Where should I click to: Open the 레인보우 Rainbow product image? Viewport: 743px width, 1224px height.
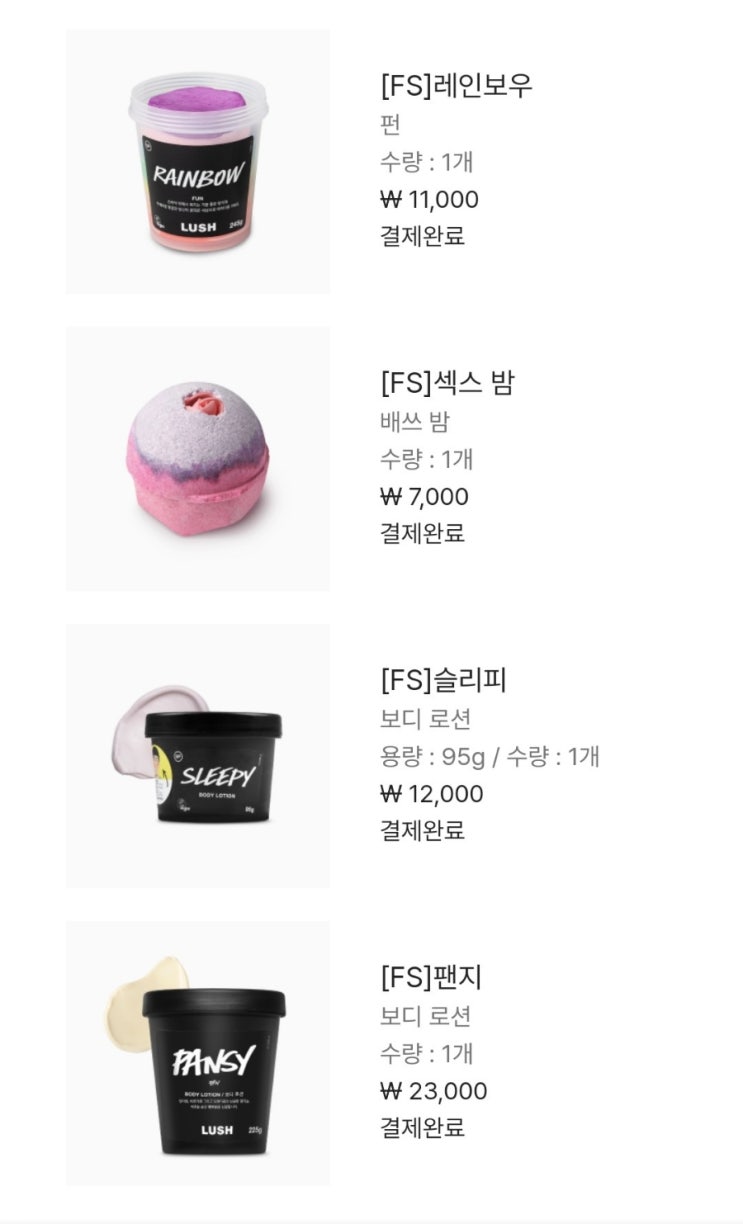pyautogui.click(x=197, y=162)
